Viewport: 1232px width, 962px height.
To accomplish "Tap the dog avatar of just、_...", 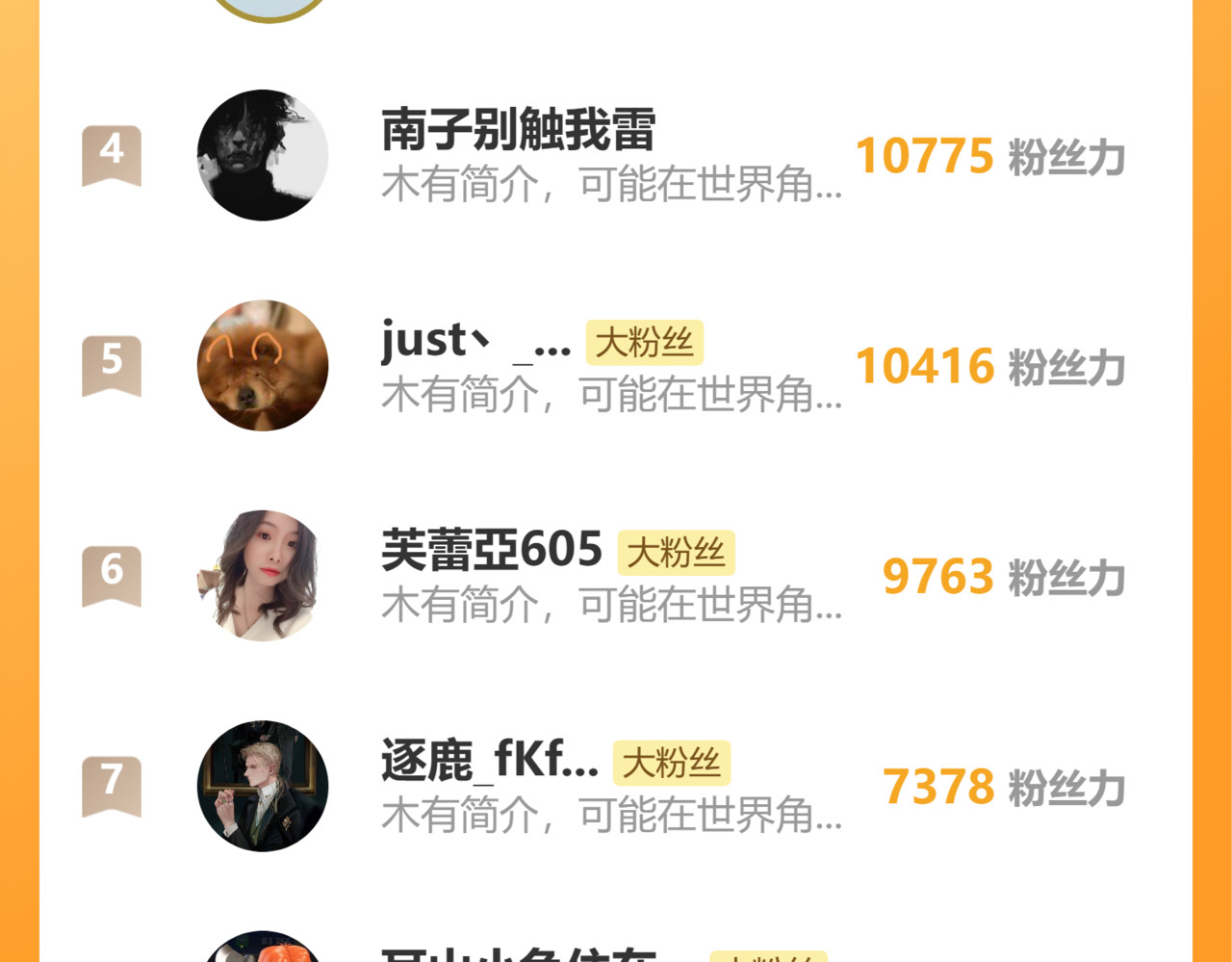I will 263,366.
